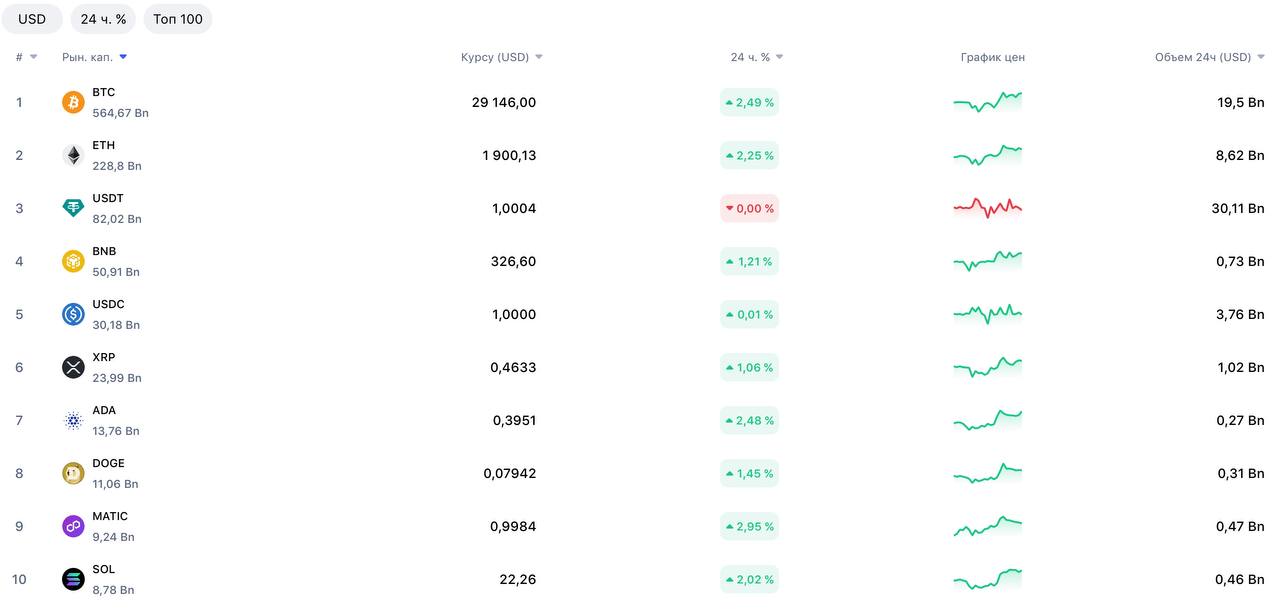Sort by Курсу (USD) column

coord(501,57)
